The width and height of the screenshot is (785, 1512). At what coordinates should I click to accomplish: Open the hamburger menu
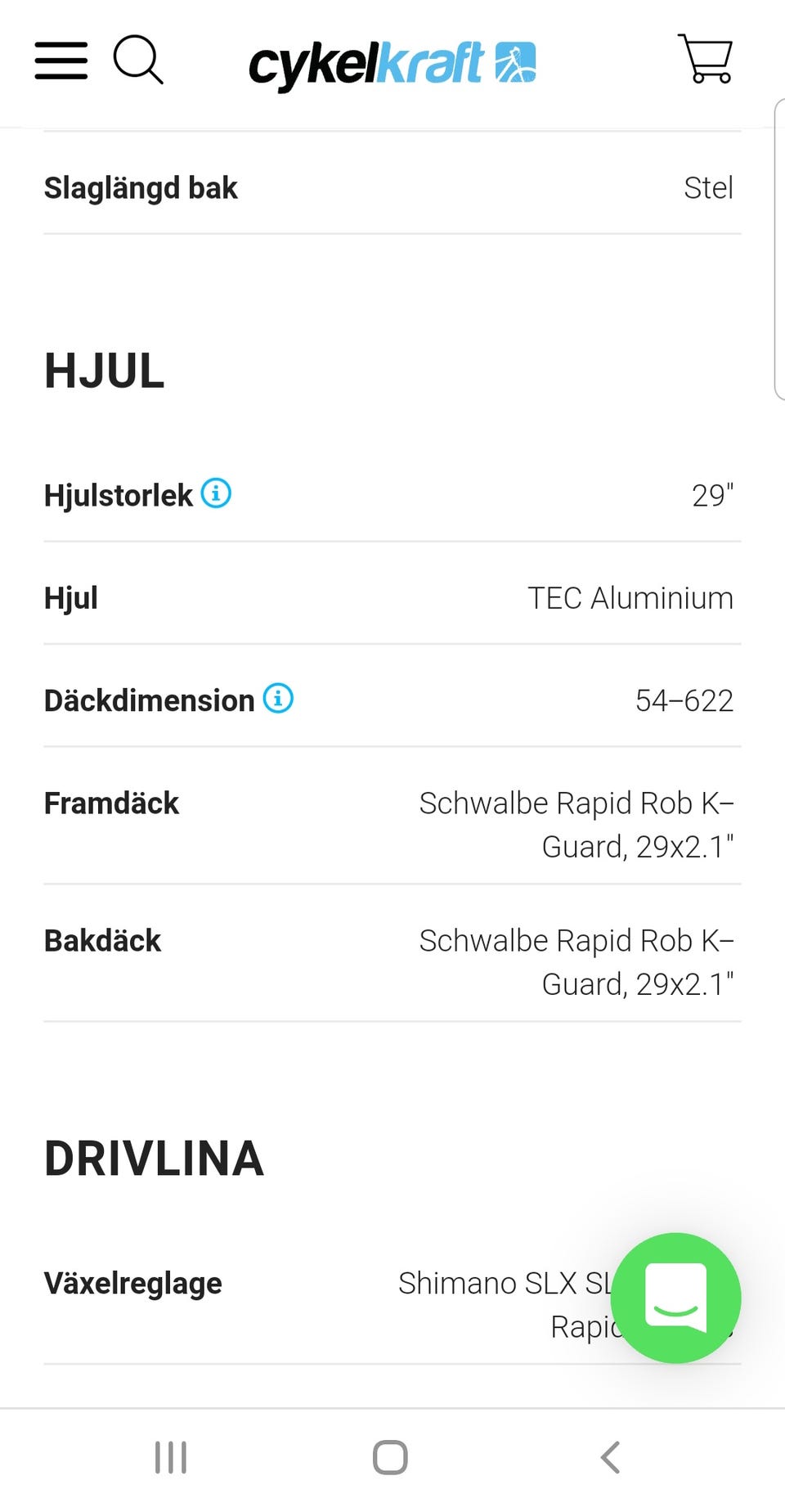pos(61,61)
